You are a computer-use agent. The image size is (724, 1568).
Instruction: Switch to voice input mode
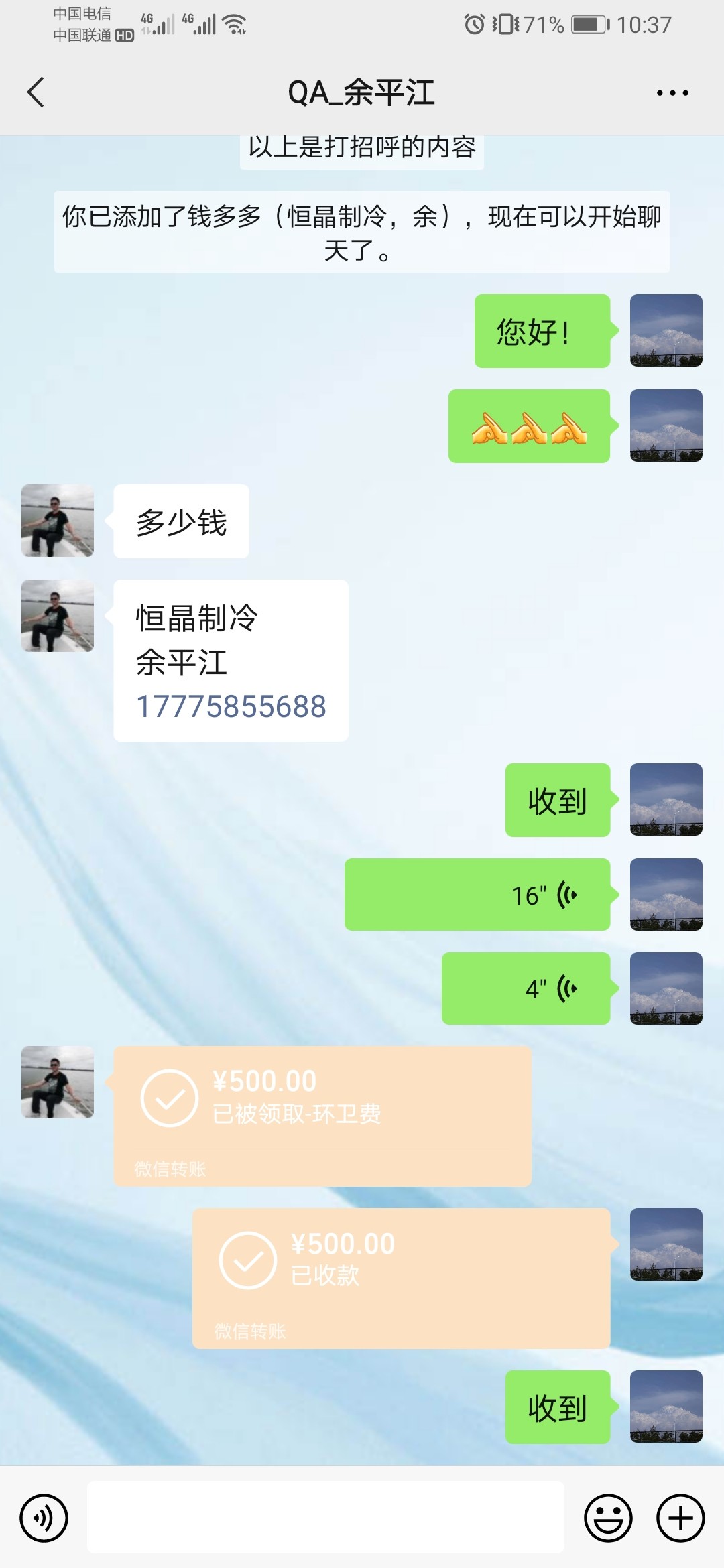[x=44, y=1518]
